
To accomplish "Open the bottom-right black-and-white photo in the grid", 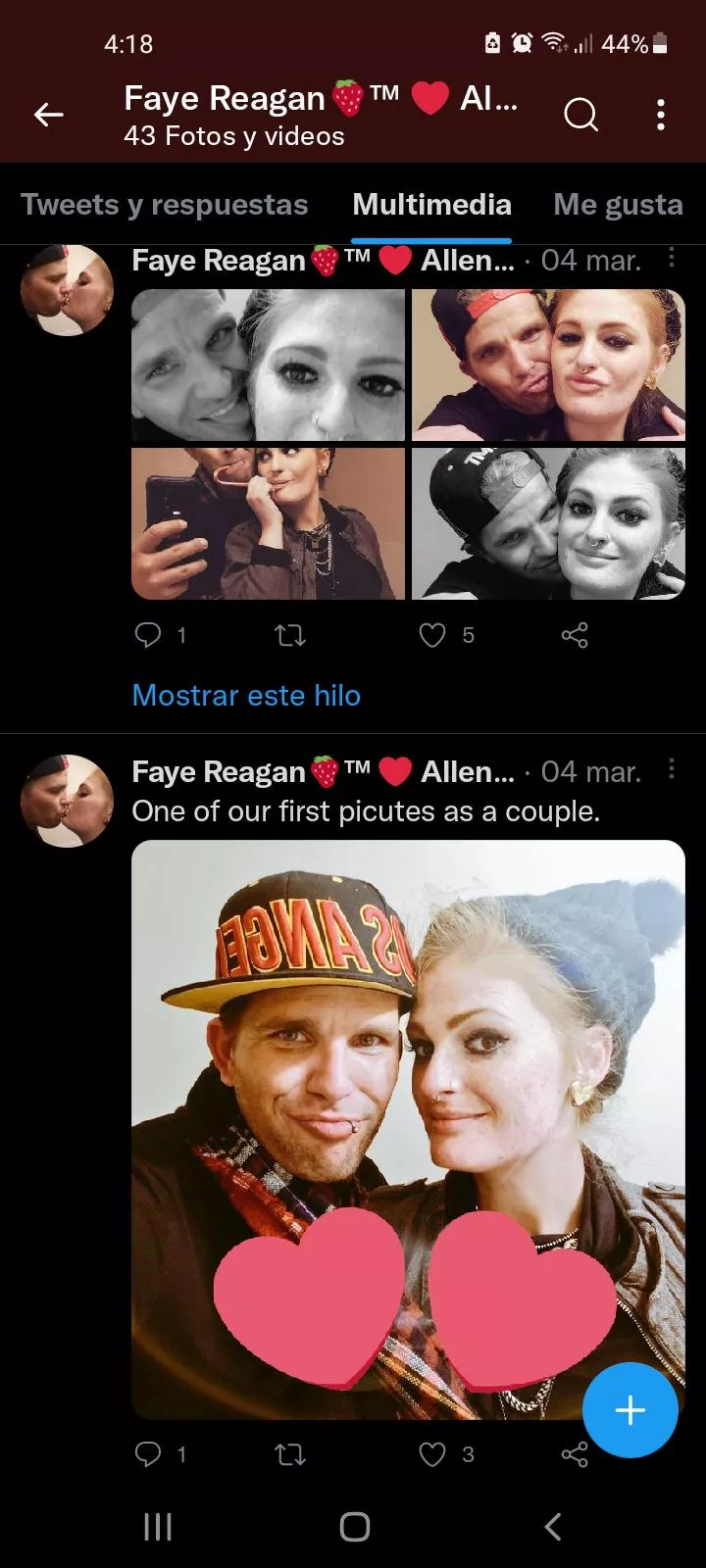I will point(548,523).
